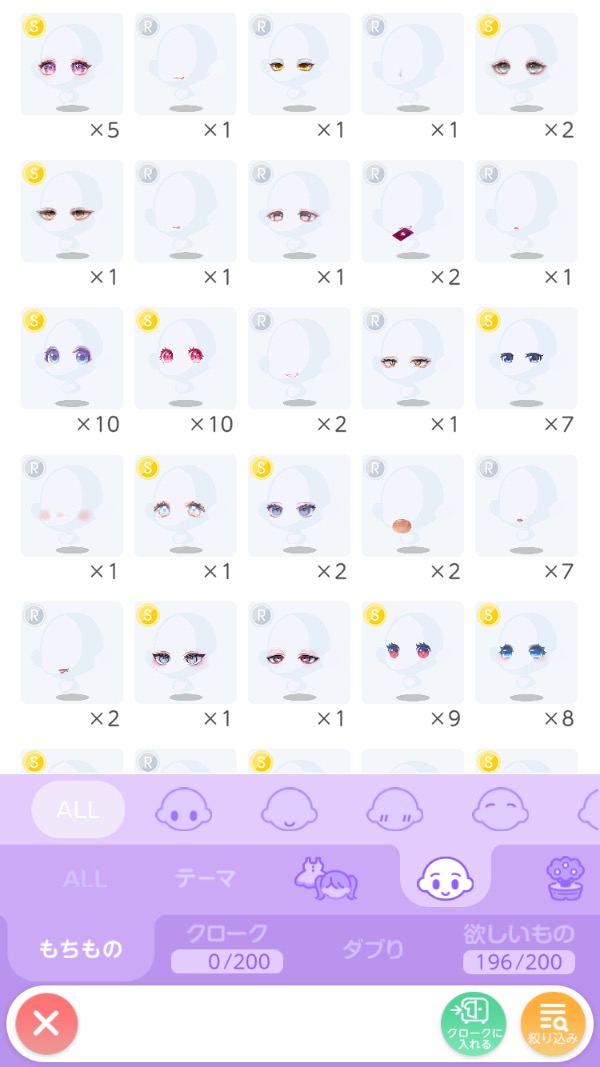The height and width of the screenshot is (1067, 600).
Task: Switch to the もちもの tab
Action: pos(79,947)
